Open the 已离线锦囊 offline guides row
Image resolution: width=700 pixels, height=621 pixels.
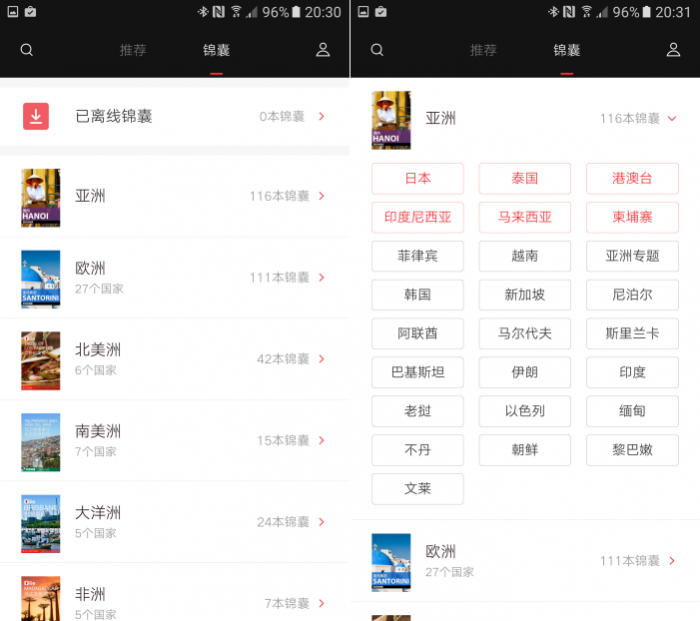(175, 116)
